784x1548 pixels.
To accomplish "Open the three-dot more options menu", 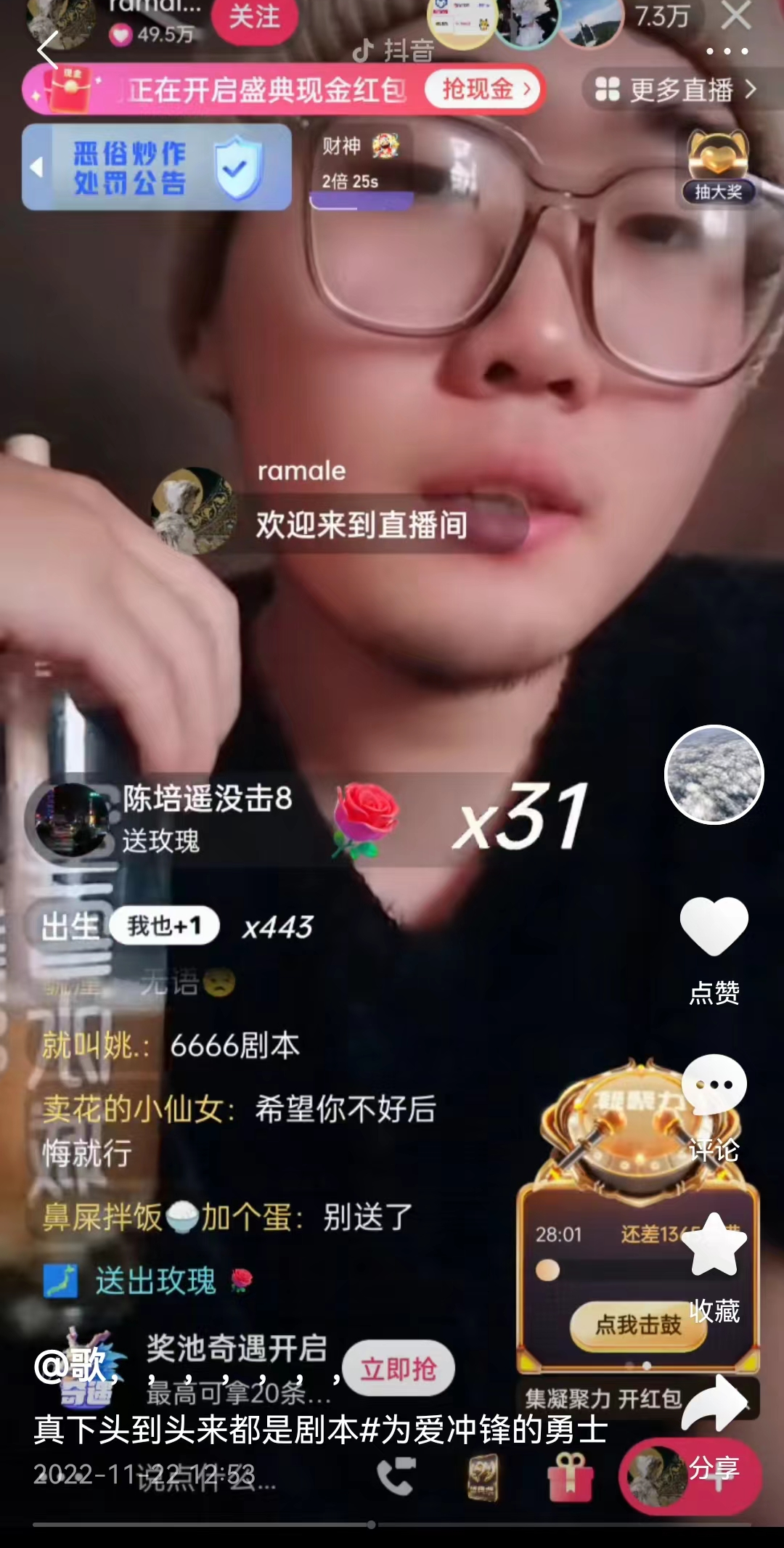I will coord(725,51).
